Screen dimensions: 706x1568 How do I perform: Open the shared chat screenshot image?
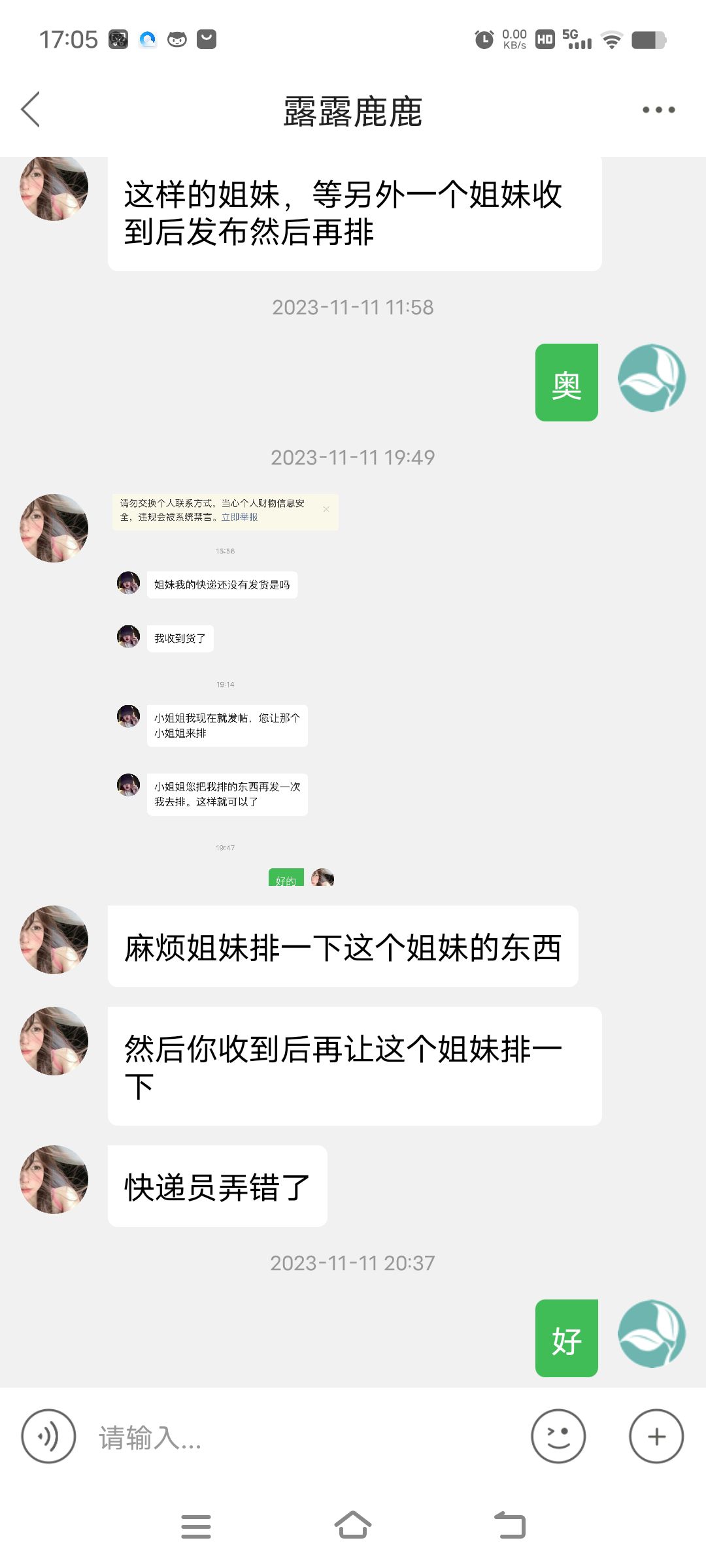click(226, 689)
